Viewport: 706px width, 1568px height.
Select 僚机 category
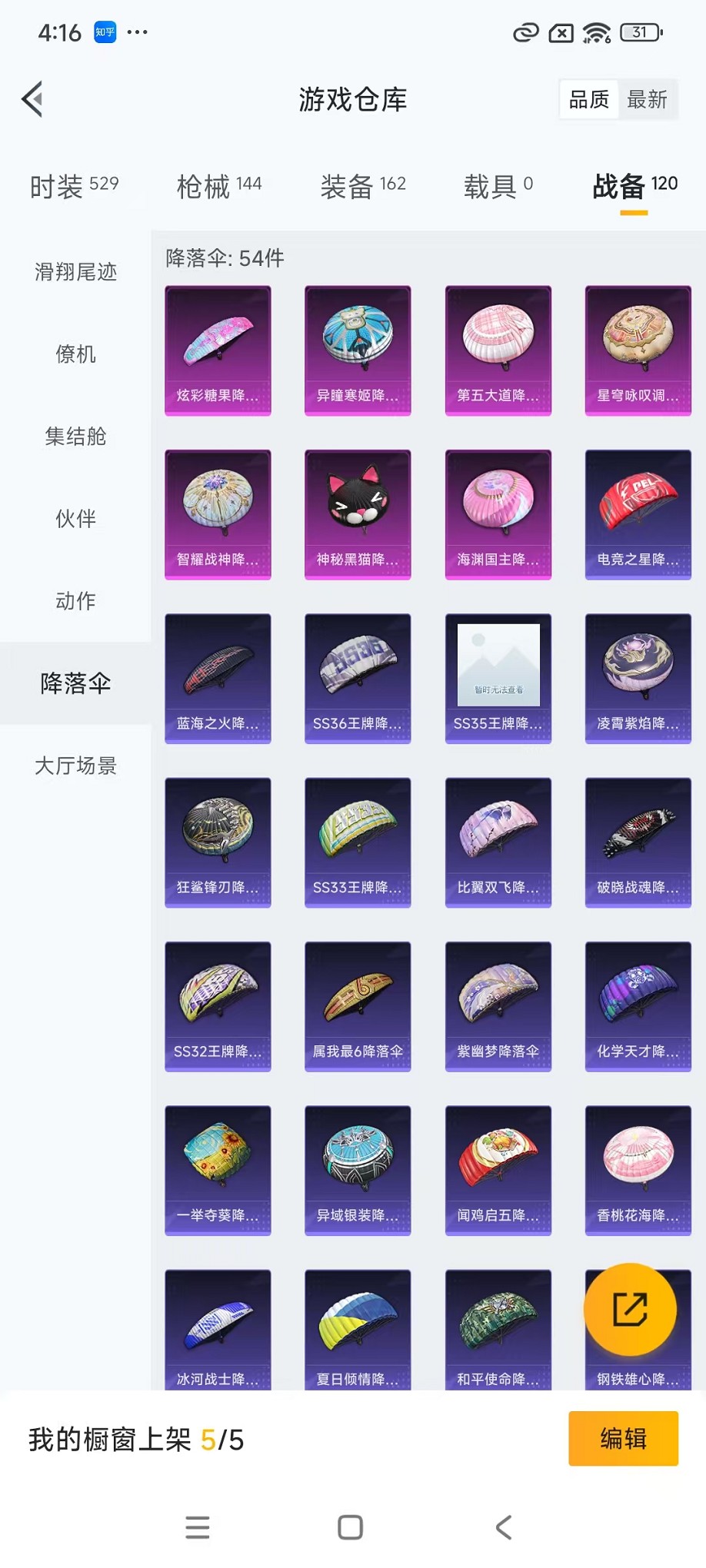click(75, 354)
